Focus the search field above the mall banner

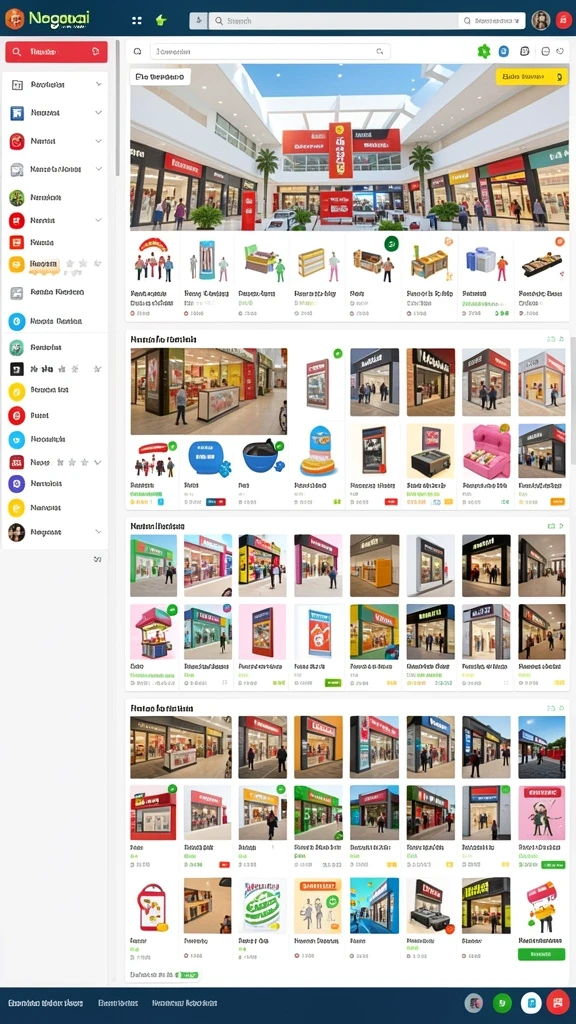pos(270,52)
